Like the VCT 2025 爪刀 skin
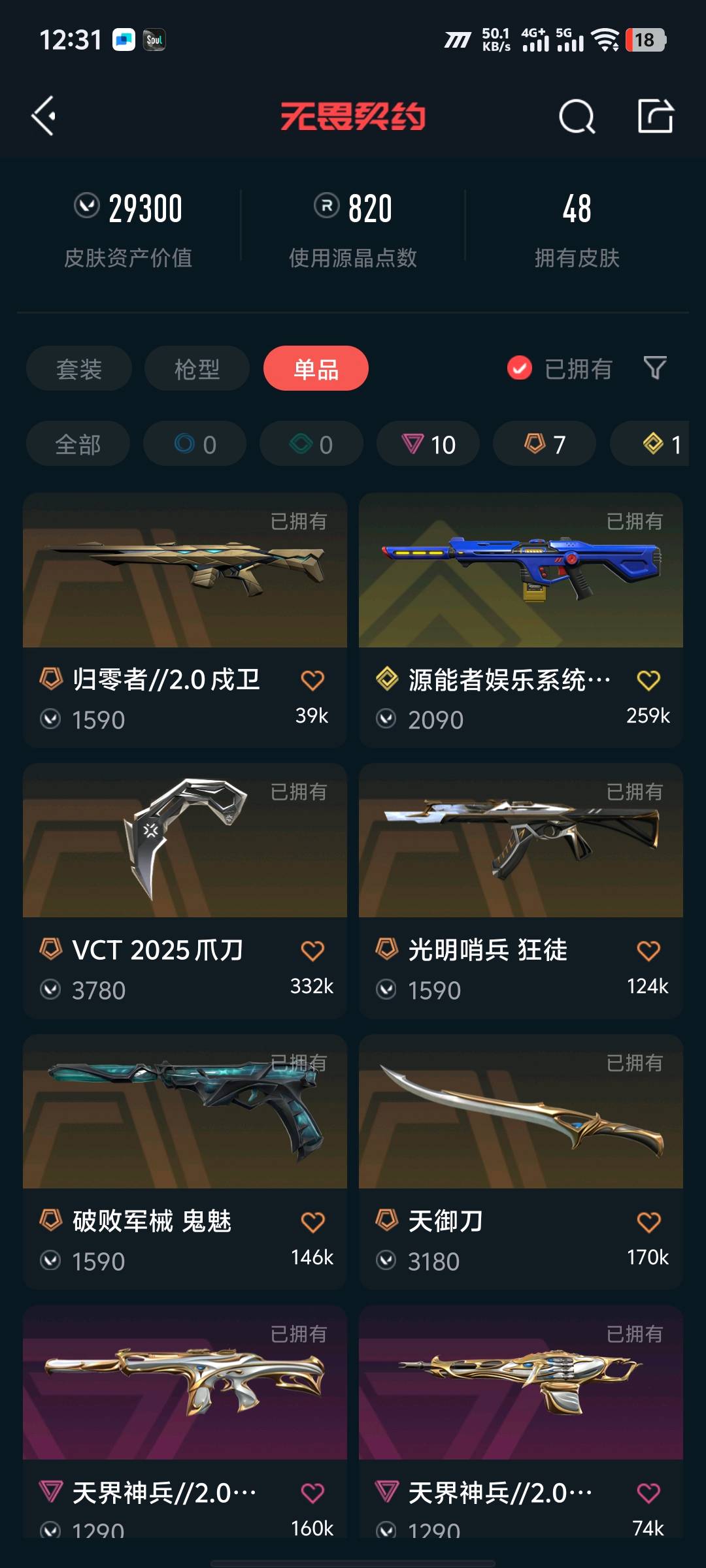This screenshot has width=706, height=1568. (x=312, y=951)
